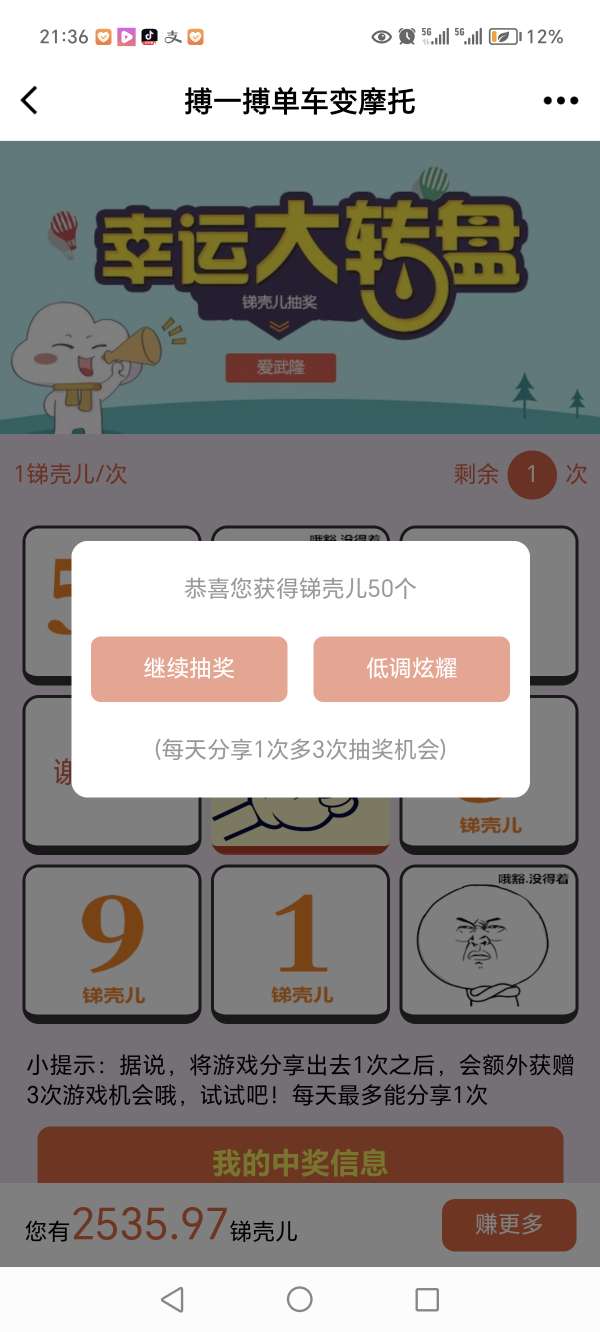Tap the system home button

coord(300,1299)
